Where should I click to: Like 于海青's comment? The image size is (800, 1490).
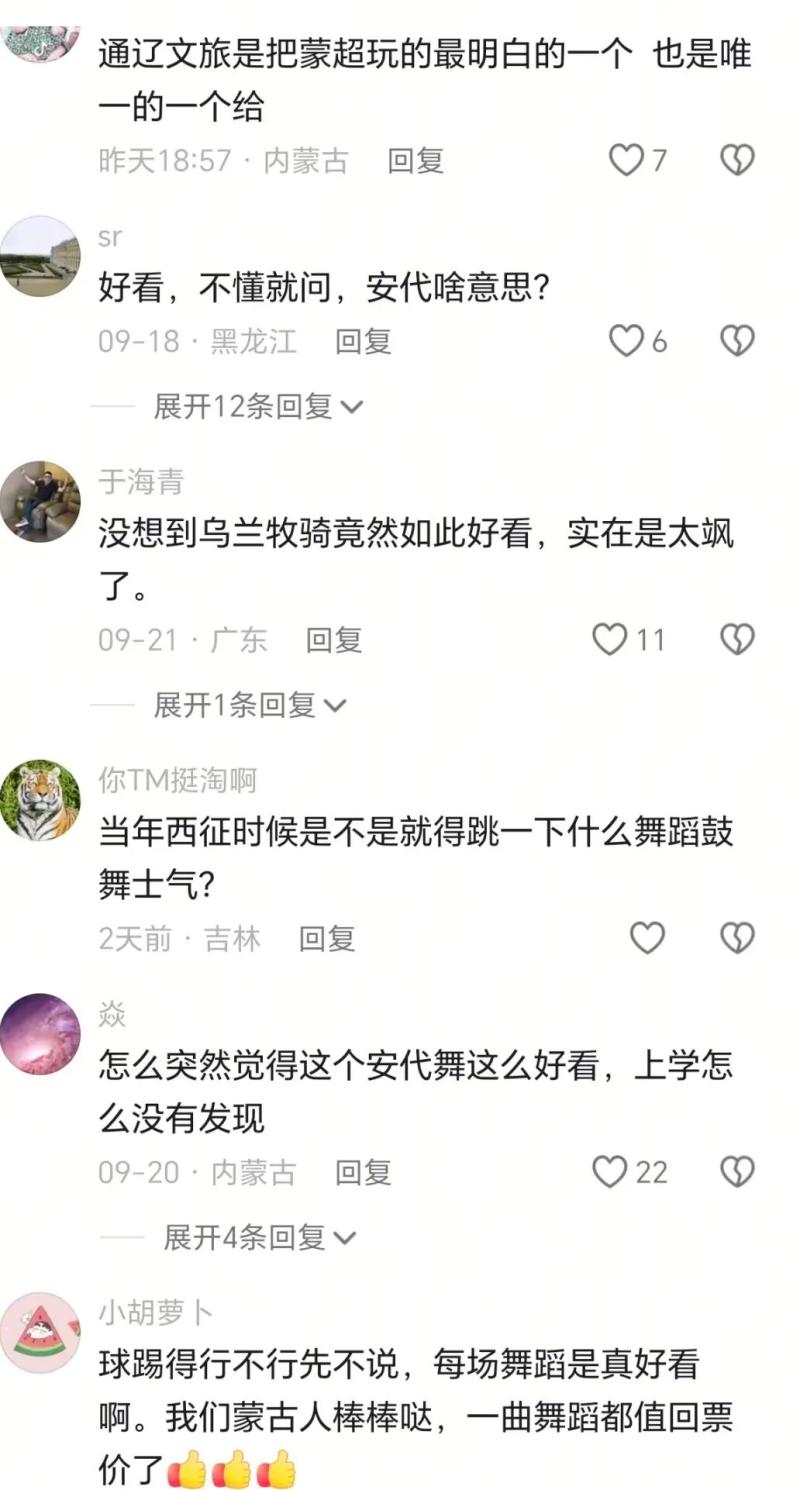[x=610, y=639]
